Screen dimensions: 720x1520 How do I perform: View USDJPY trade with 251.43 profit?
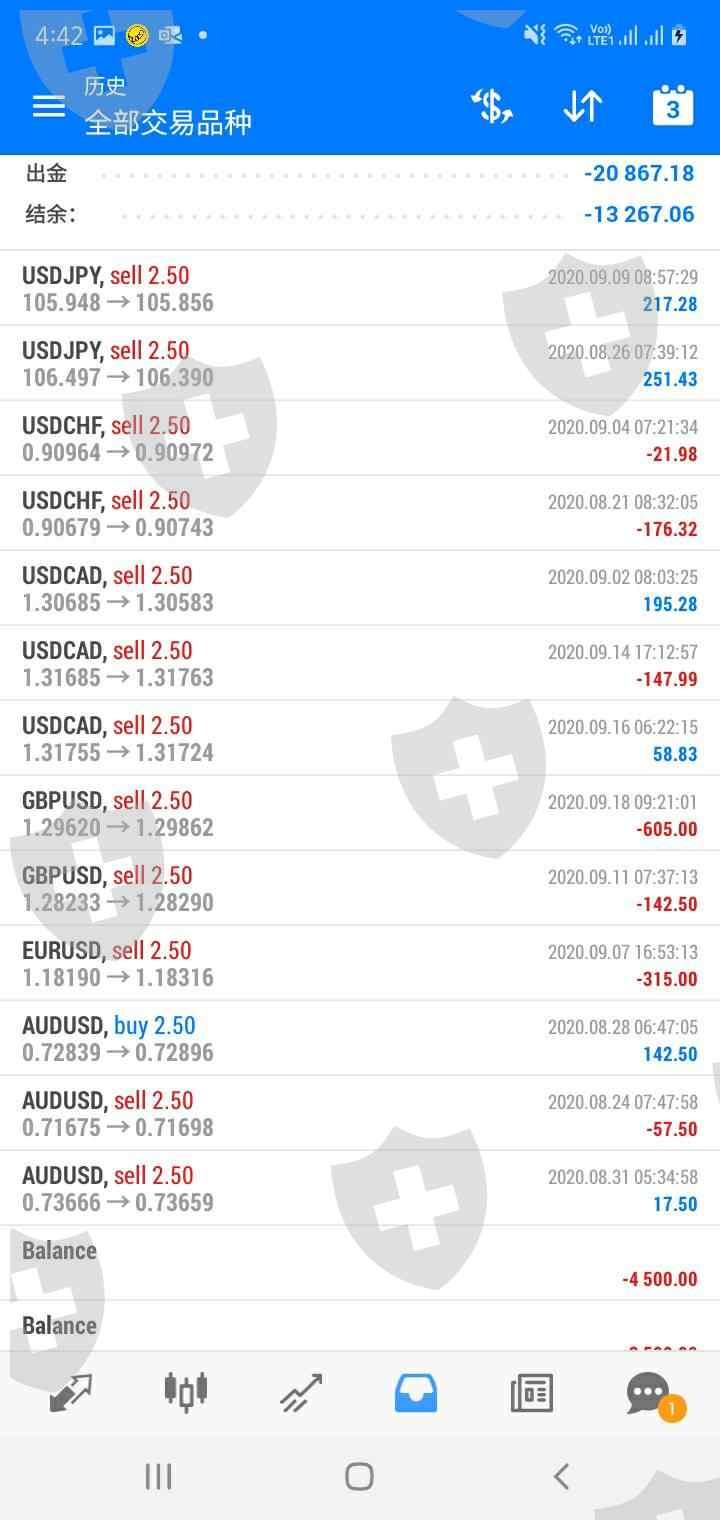coord(360,364)
